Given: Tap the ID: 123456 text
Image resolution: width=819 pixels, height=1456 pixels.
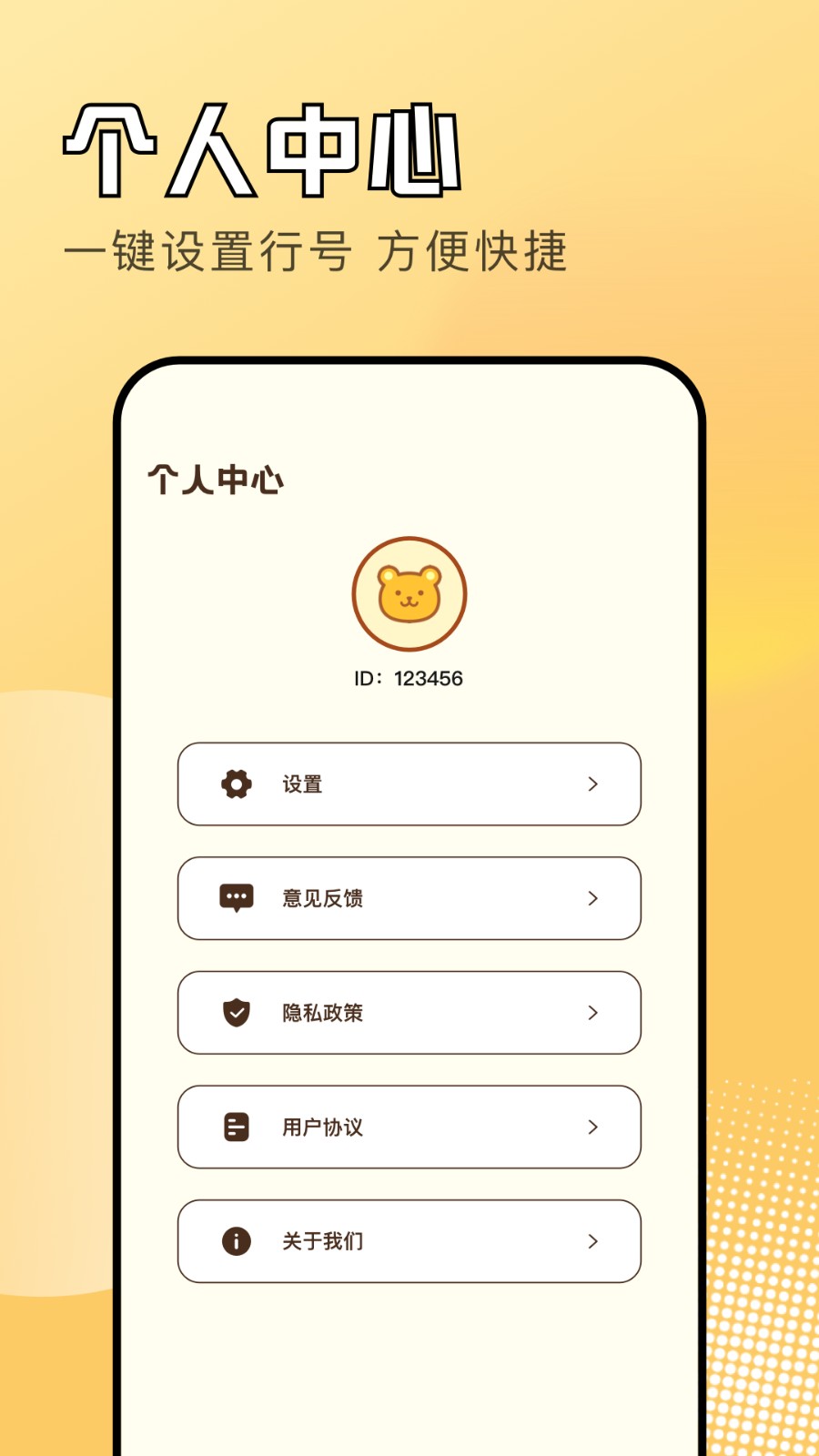Looking at the screenshot, I should (408, 677).
